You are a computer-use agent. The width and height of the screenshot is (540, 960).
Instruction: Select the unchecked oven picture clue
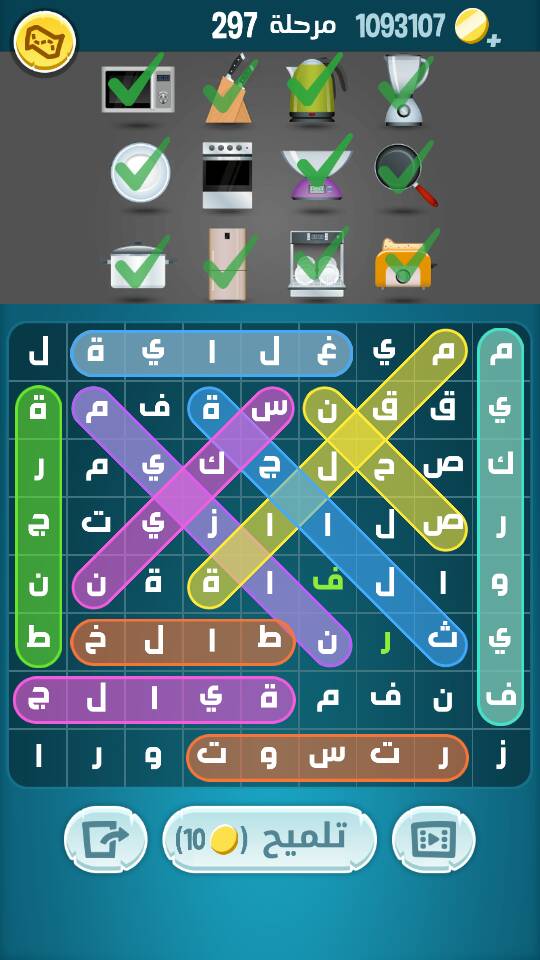(x=227, y=175)
